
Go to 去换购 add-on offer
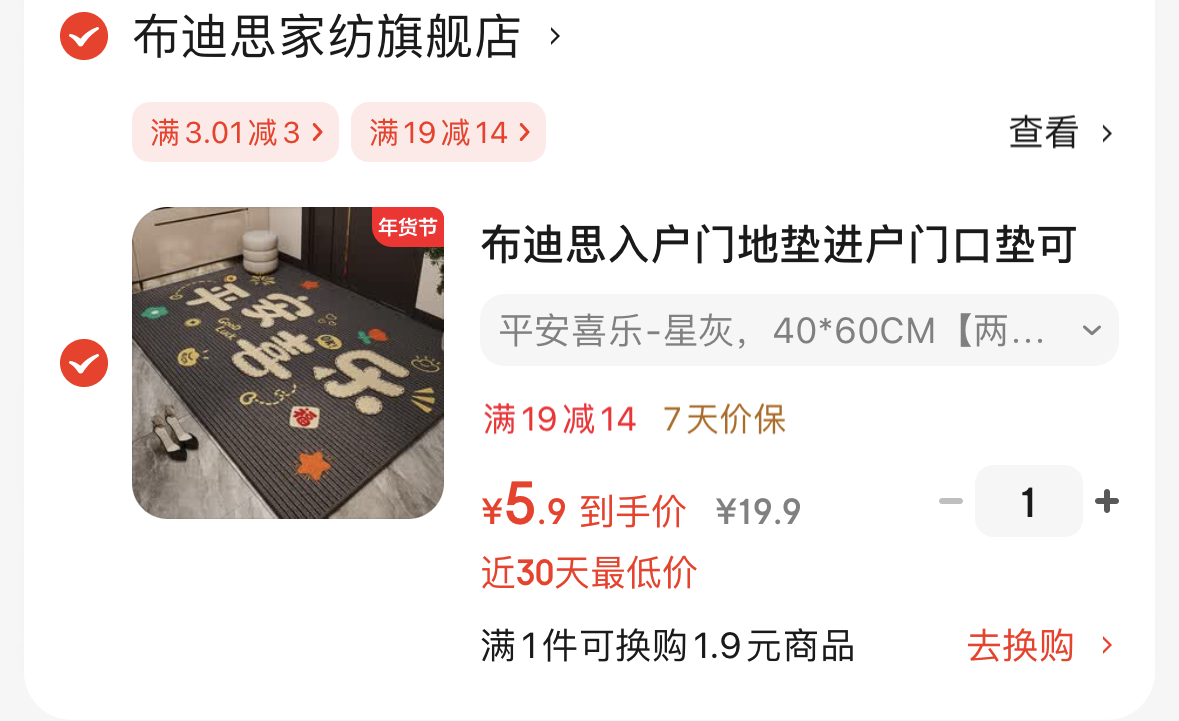pos(1040,646)
